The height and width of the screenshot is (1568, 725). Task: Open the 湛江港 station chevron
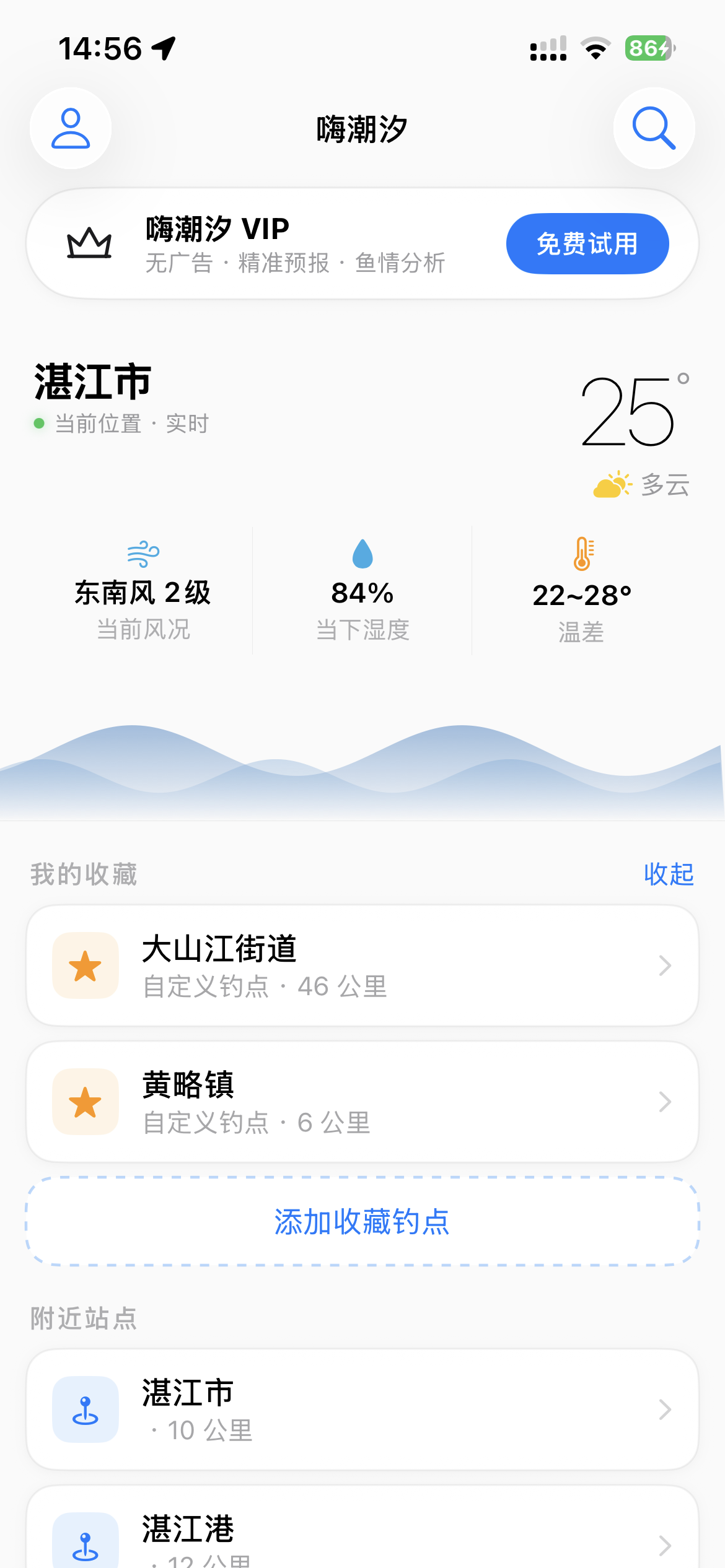pos(664,1546)
